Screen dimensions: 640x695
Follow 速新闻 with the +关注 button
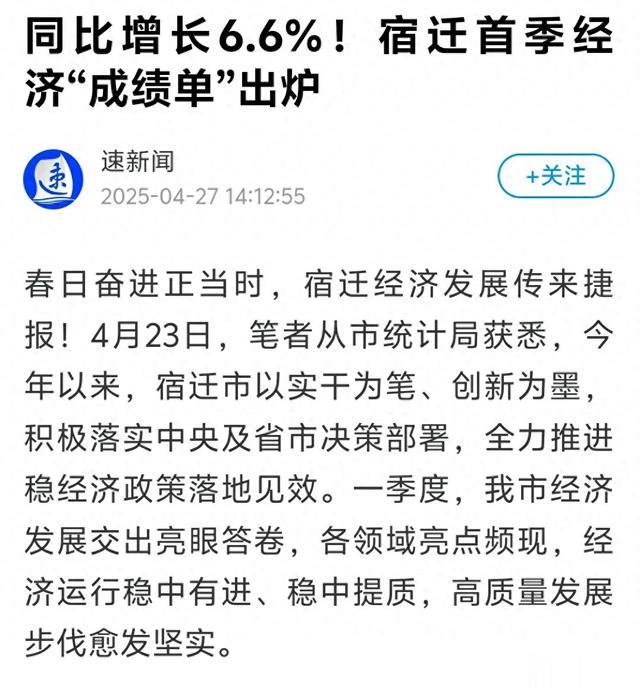[555, 177]
